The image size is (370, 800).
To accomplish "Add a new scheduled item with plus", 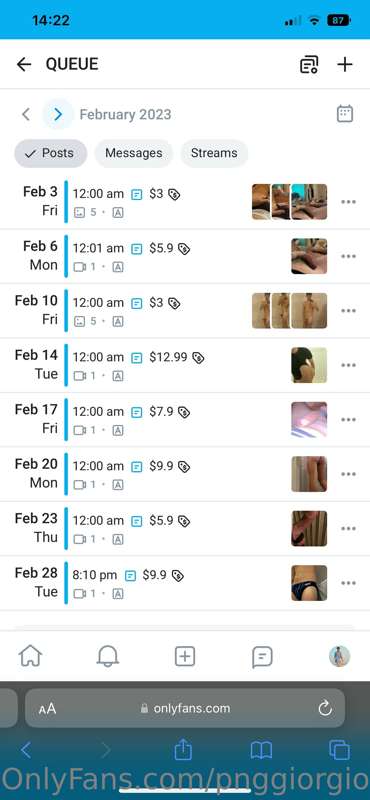I will pos(345,64).
